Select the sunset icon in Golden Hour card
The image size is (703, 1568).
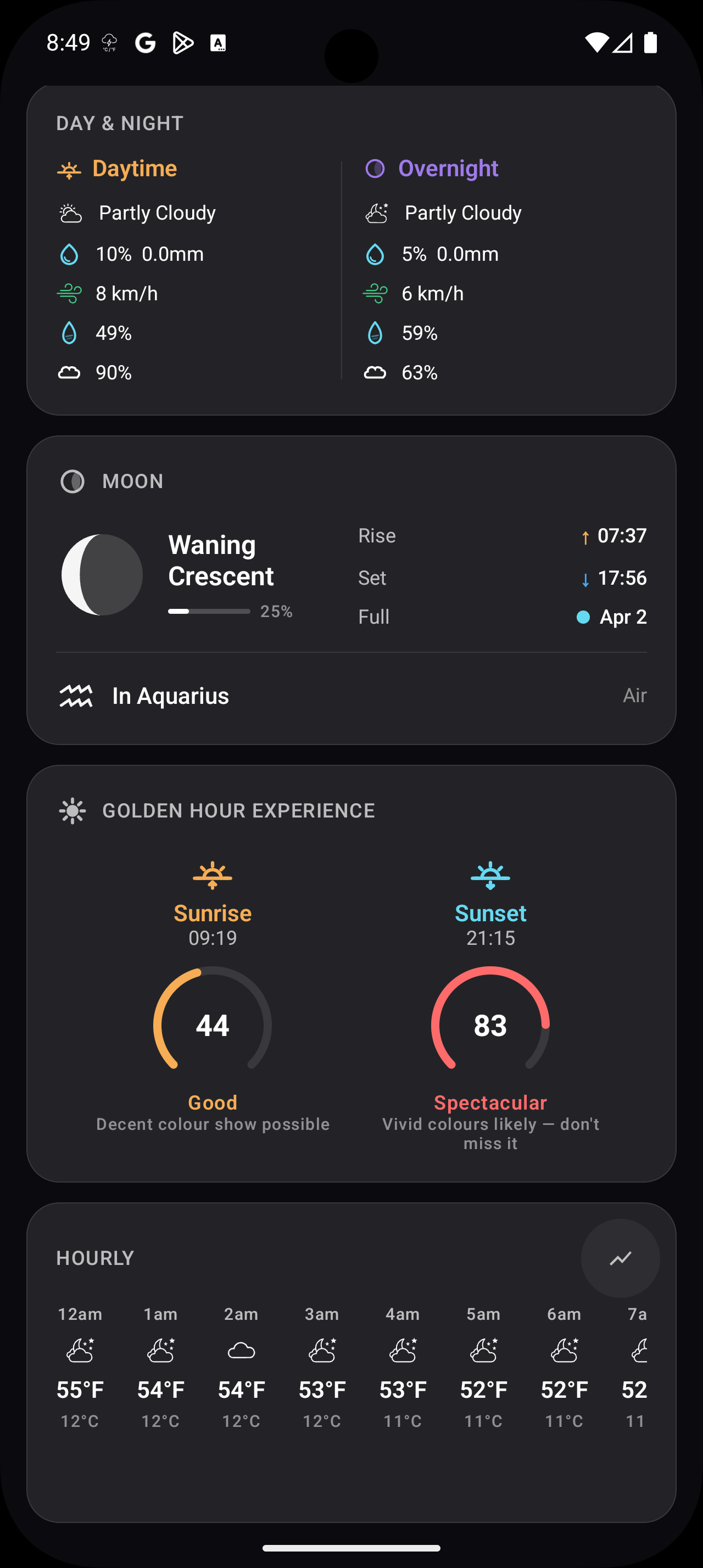(490, 875)
